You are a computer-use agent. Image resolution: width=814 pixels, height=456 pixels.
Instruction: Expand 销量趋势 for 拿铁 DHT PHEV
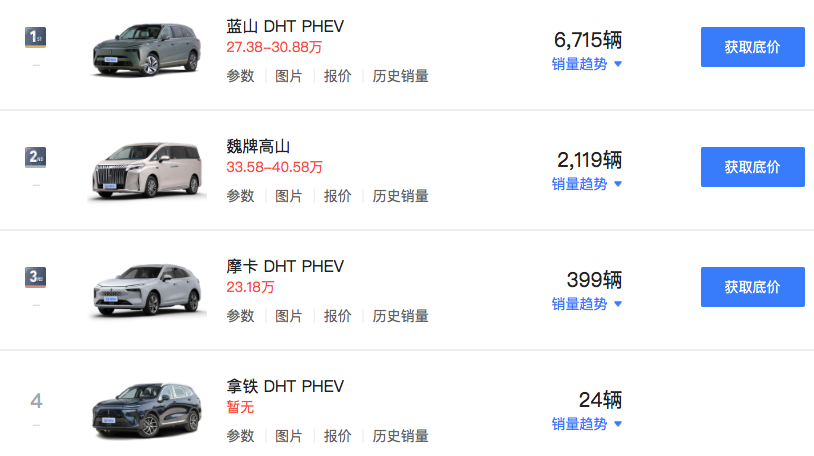(587, 424)
